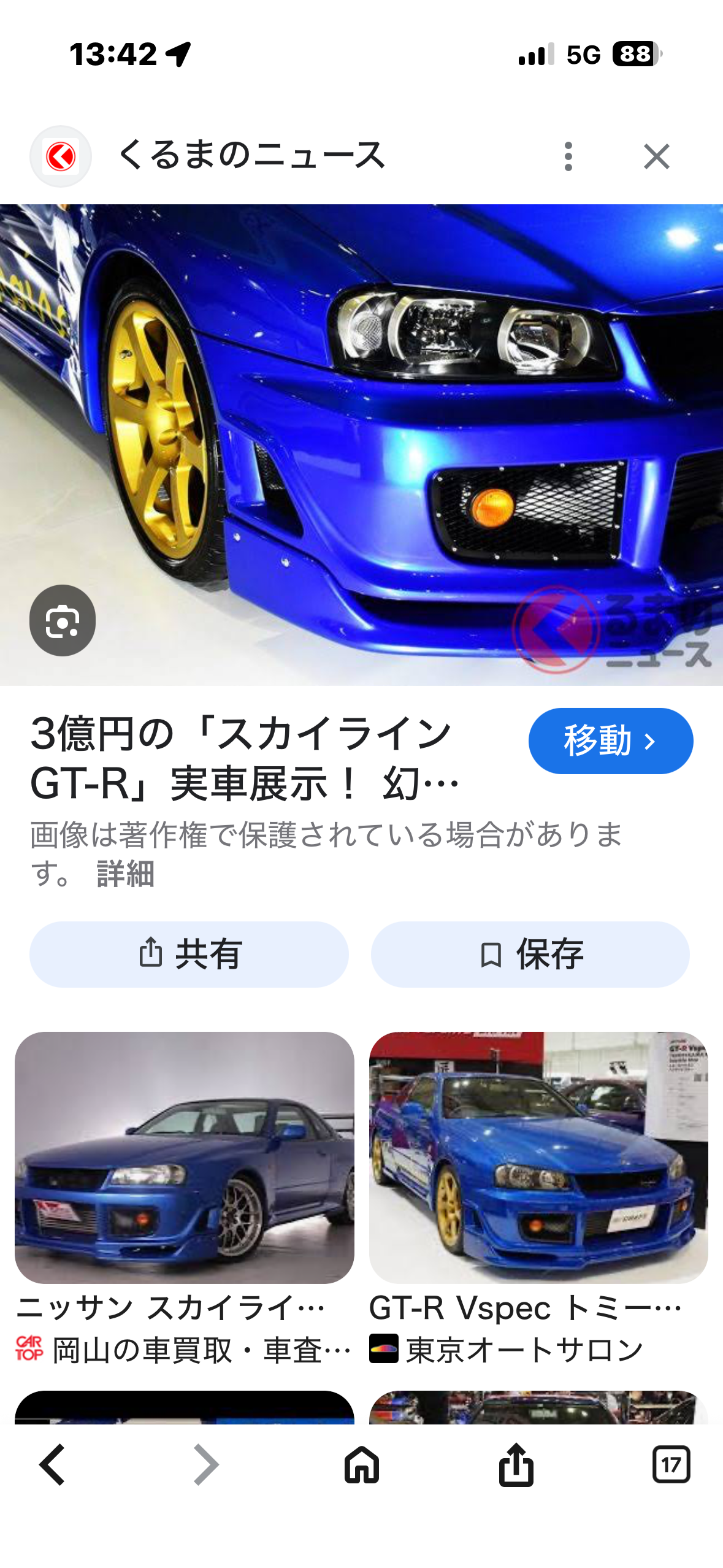Go back to the previous page
Image resolution: width=723 pixels, height=1568 pixels.
point(53,1465)
